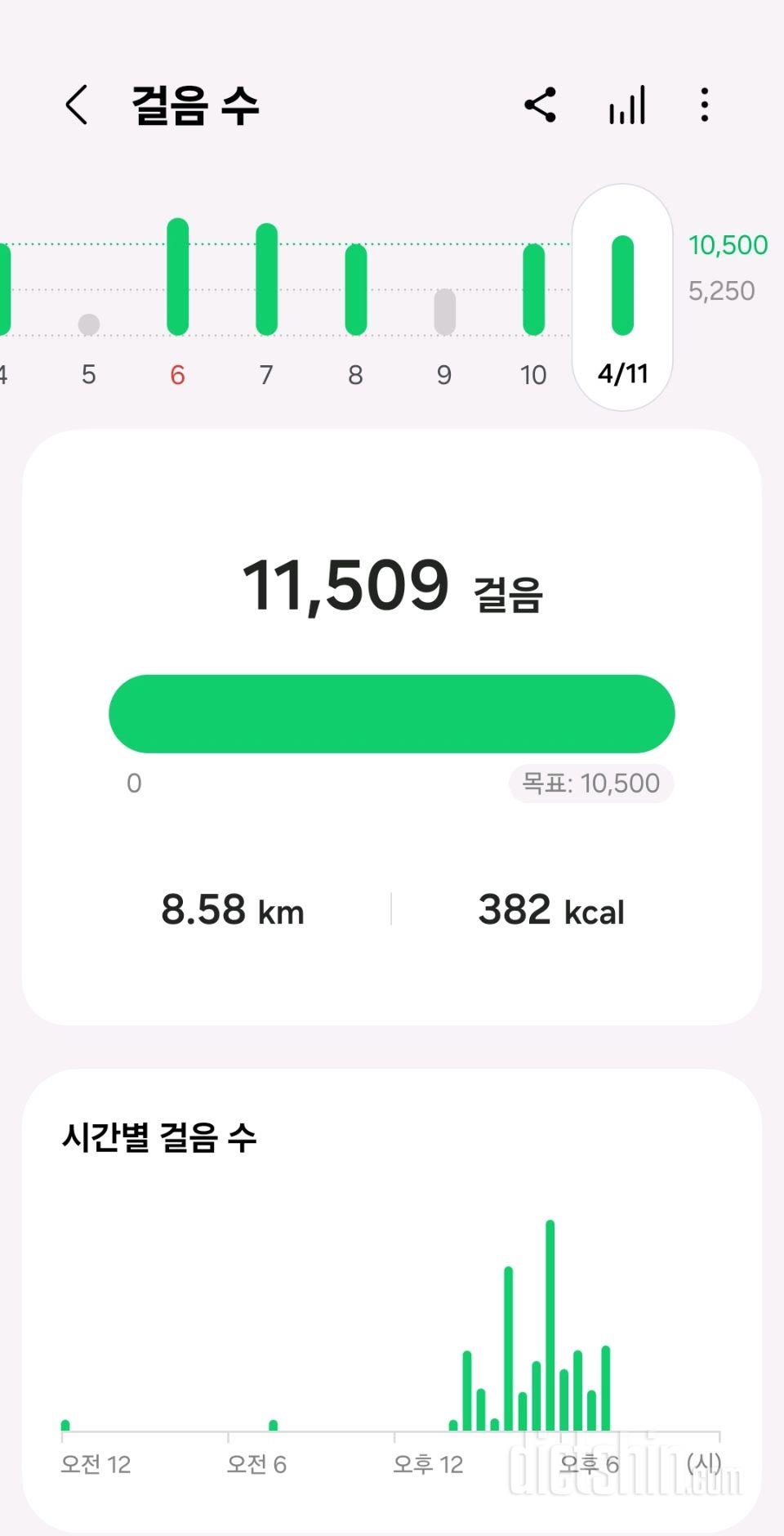Select day 6 in the date chart
This screenshot has width=784, height=1536.
tap(178, 302)
